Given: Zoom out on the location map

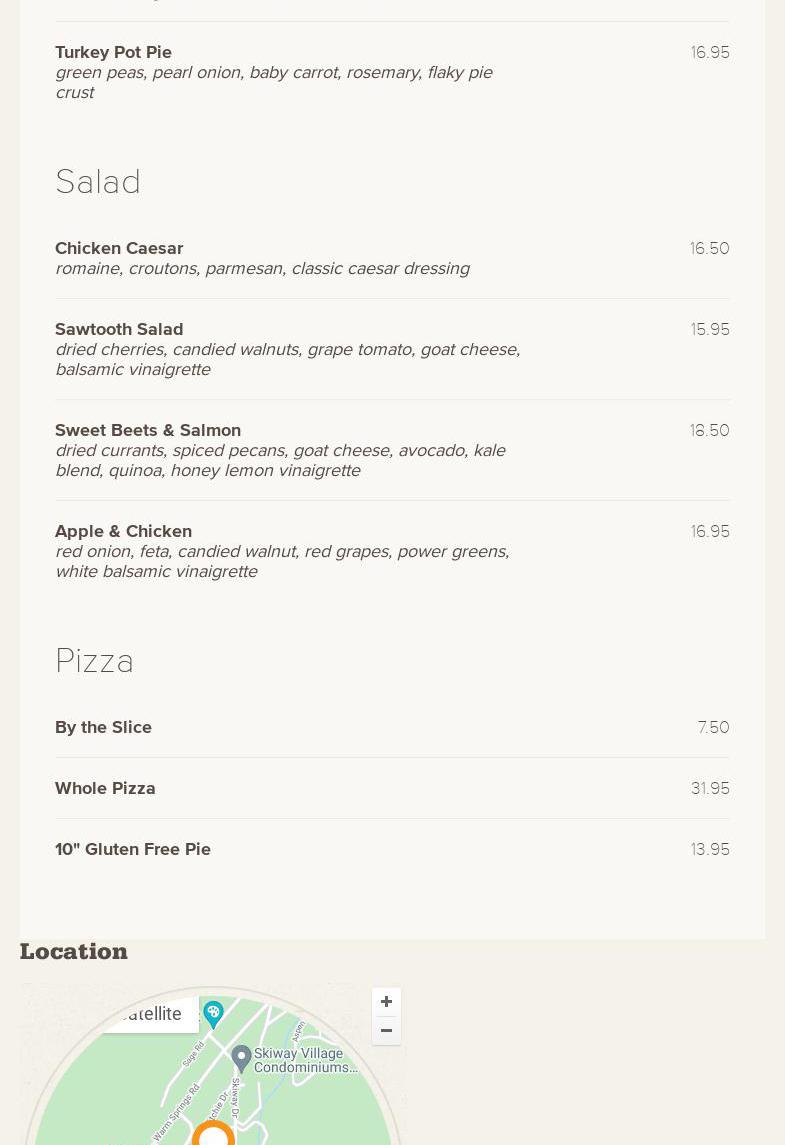Looking at the screenshot, I should point(386,1031).
